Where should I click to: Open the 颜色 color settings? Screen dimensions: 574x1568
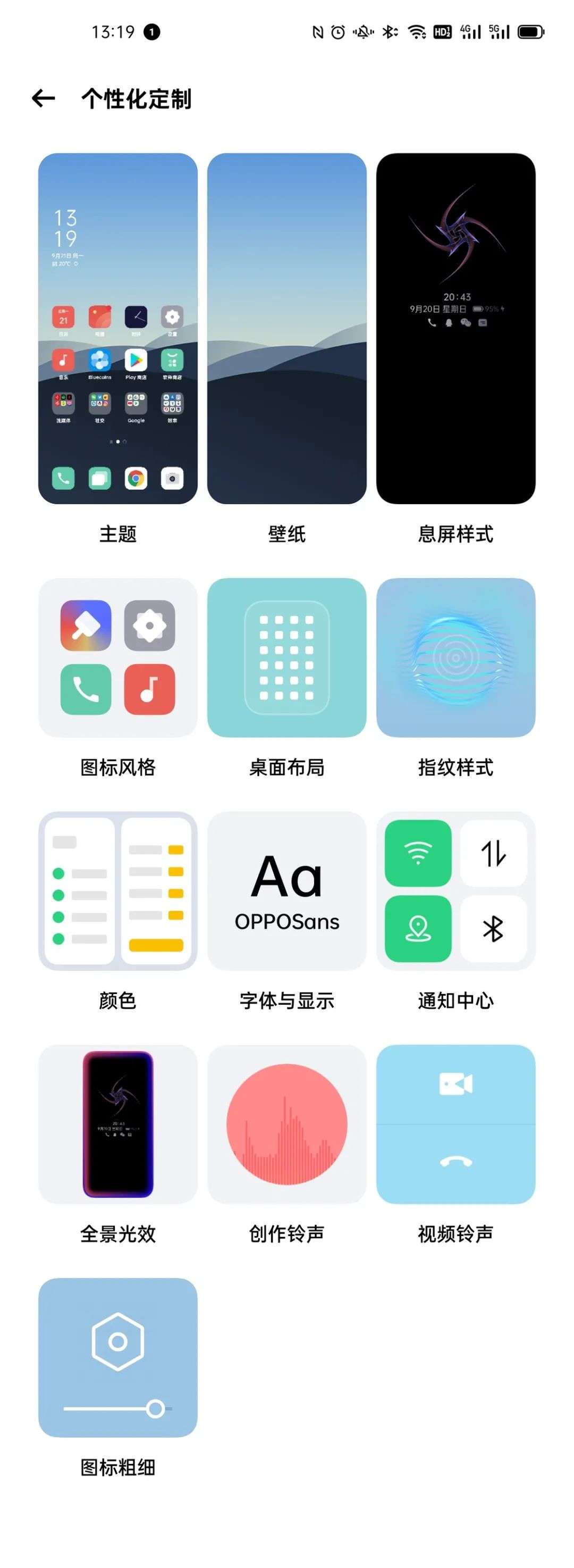(x=117, y=890)
